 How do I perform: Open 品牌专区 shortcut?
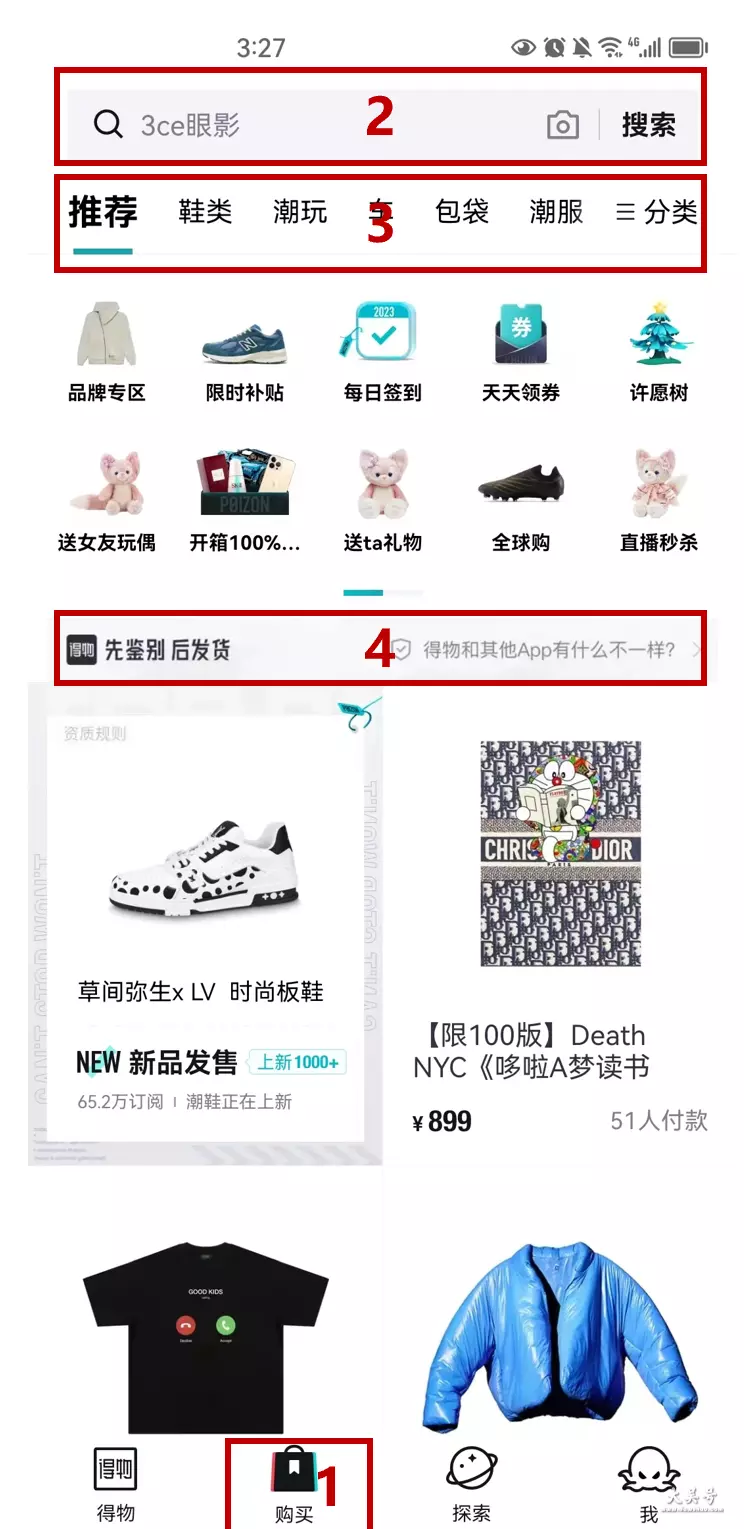coord(107,352)
